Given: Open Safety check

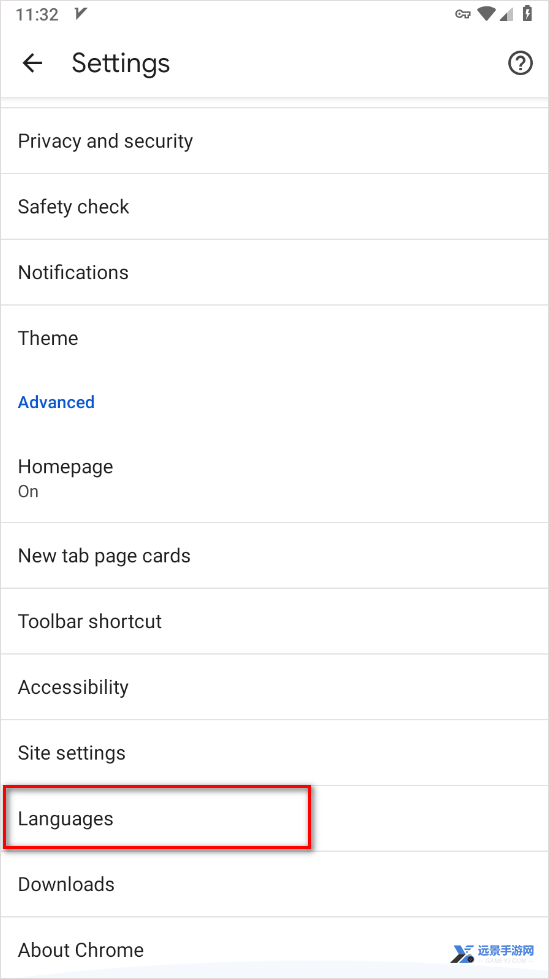Looking at the screenshot, I should click(274, 207).
